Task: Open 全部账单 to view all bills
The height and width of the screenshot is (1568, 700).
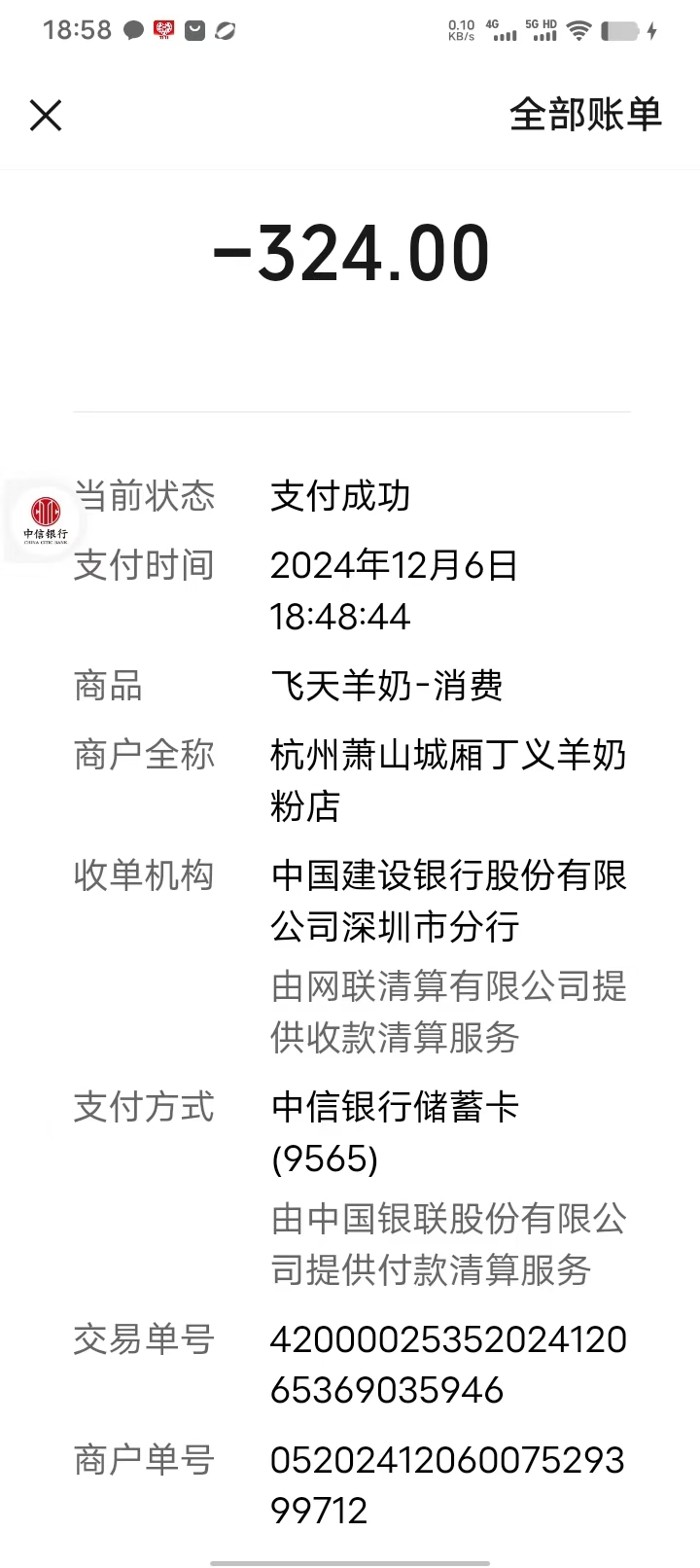Action: tap(585, 115)
